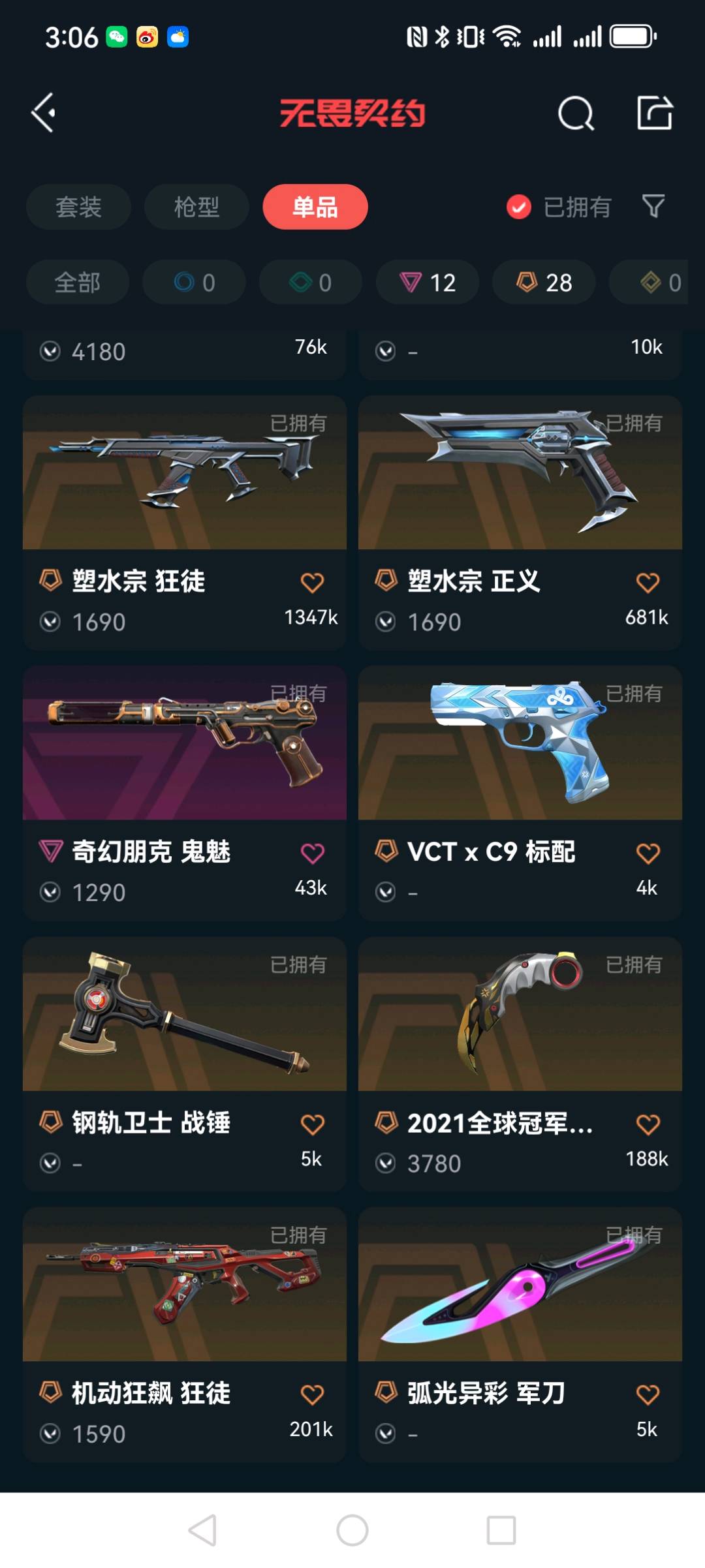The width and height of the screenshot is (705, 1568).
Task: Open the search icon in the header
Action: pyautogui.click(x=576, y=114)
